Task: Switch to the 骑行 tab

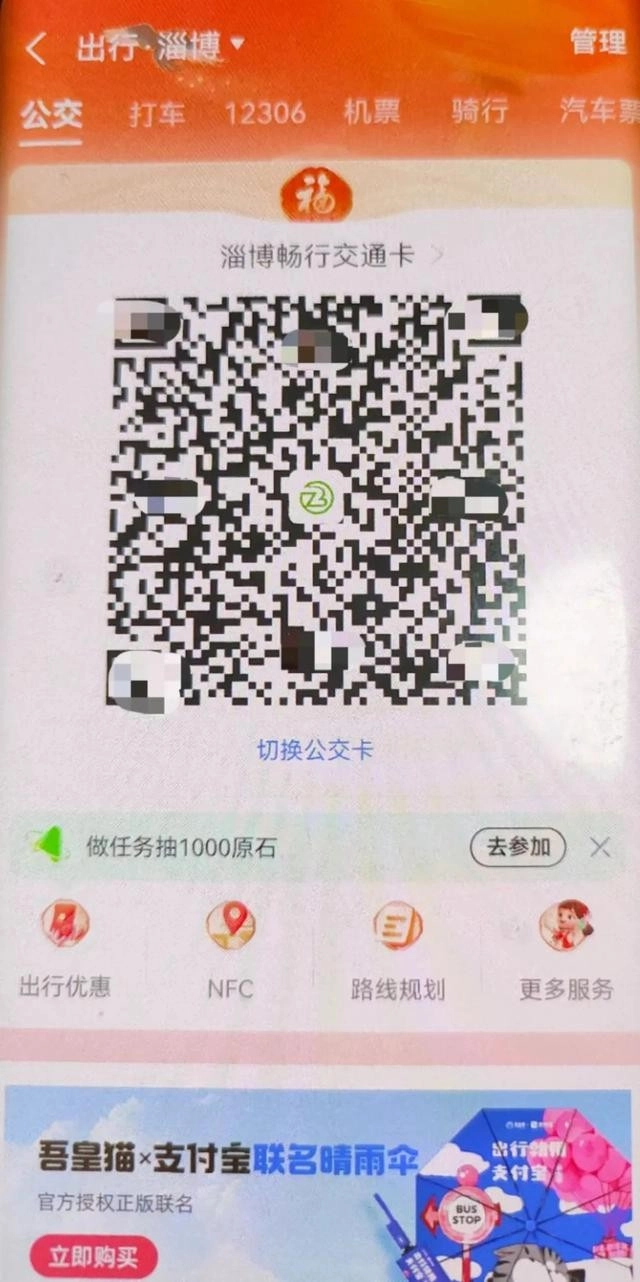Action: pos(479,110)
